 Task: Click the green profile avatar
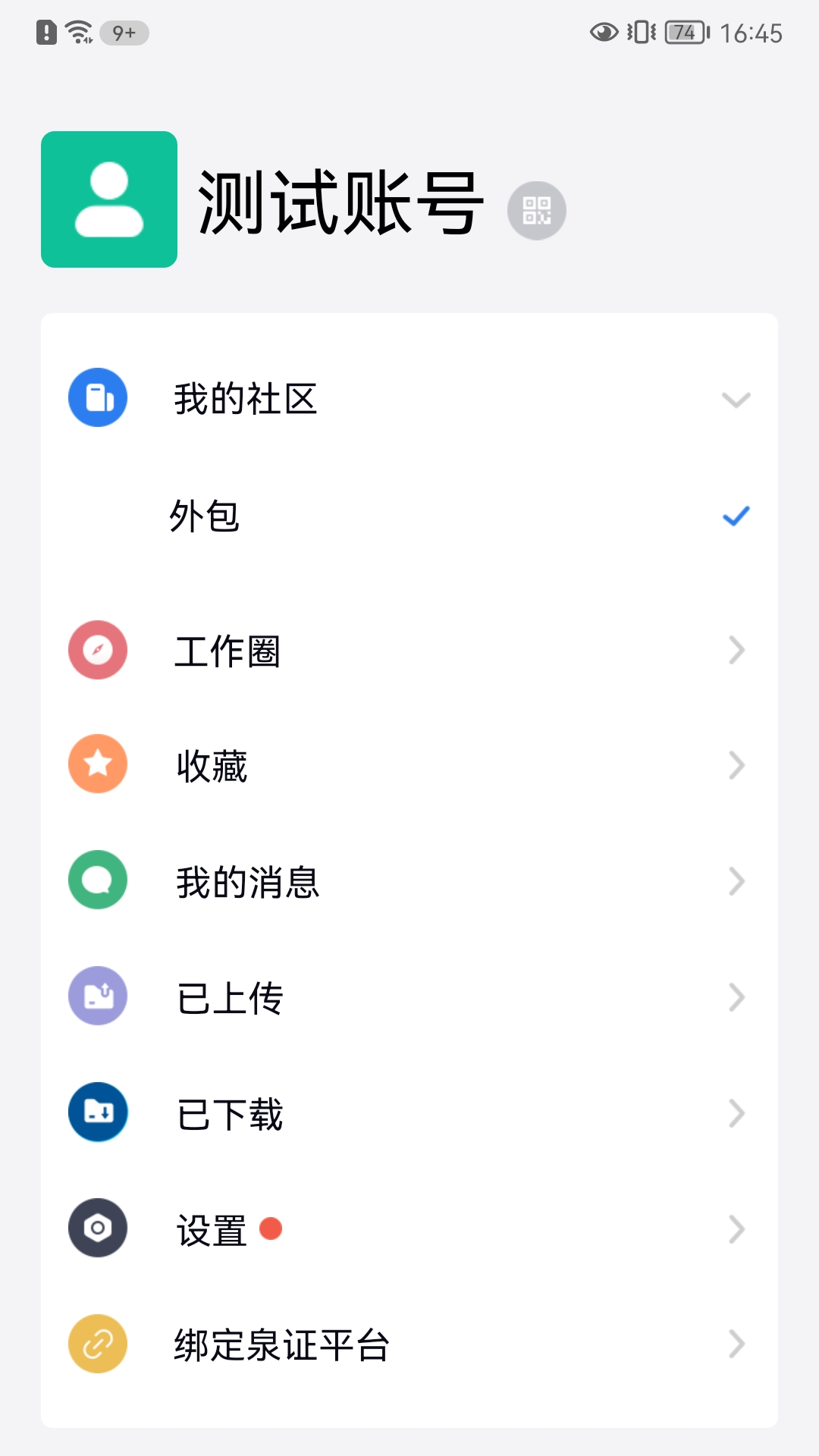(x=109, y=199)
